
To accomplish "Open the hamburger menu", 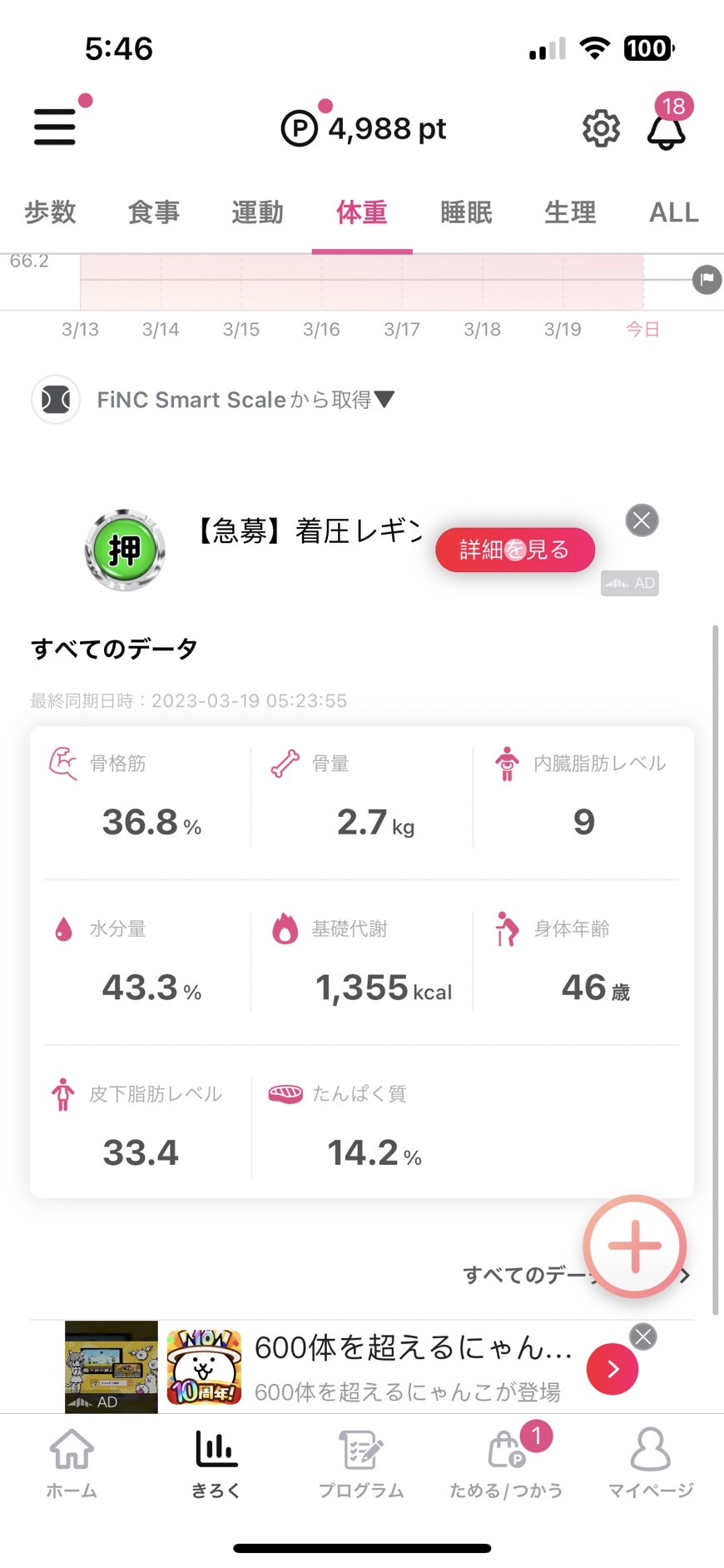I will [55, 128].
